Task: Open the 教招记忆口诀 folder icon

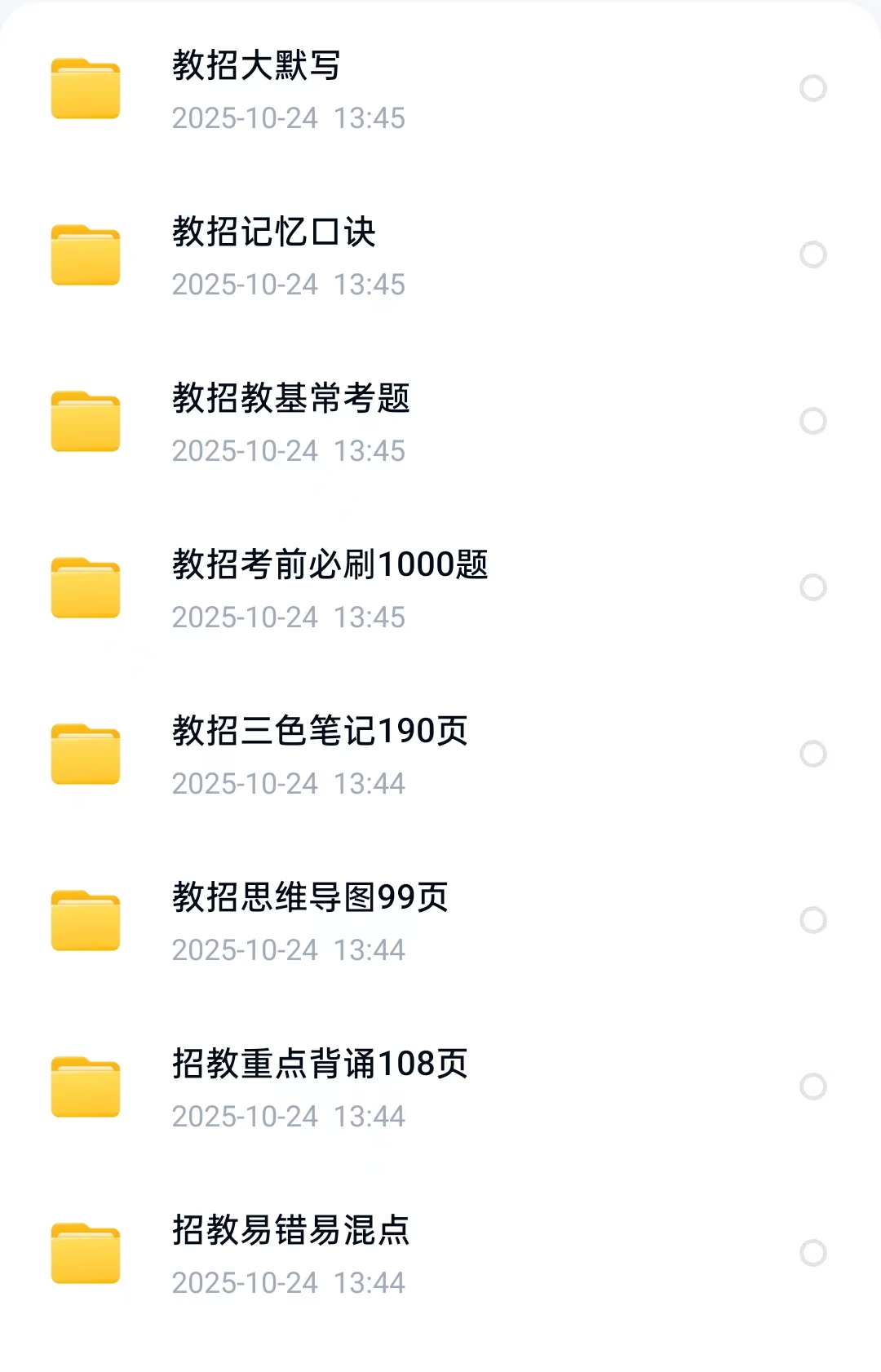Action: [x=84, y=254]
